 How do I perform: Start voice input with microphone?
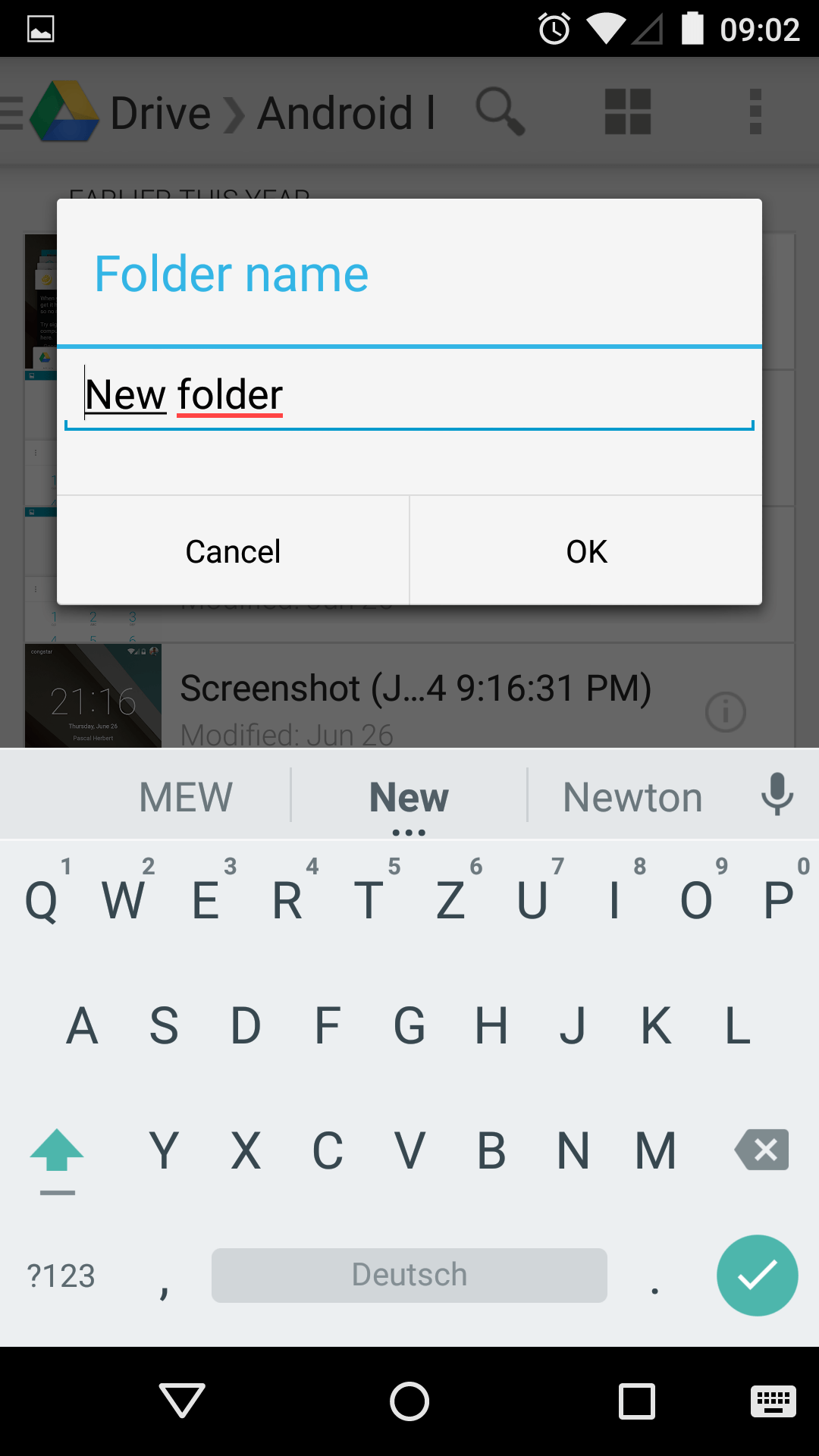point(777,794)
